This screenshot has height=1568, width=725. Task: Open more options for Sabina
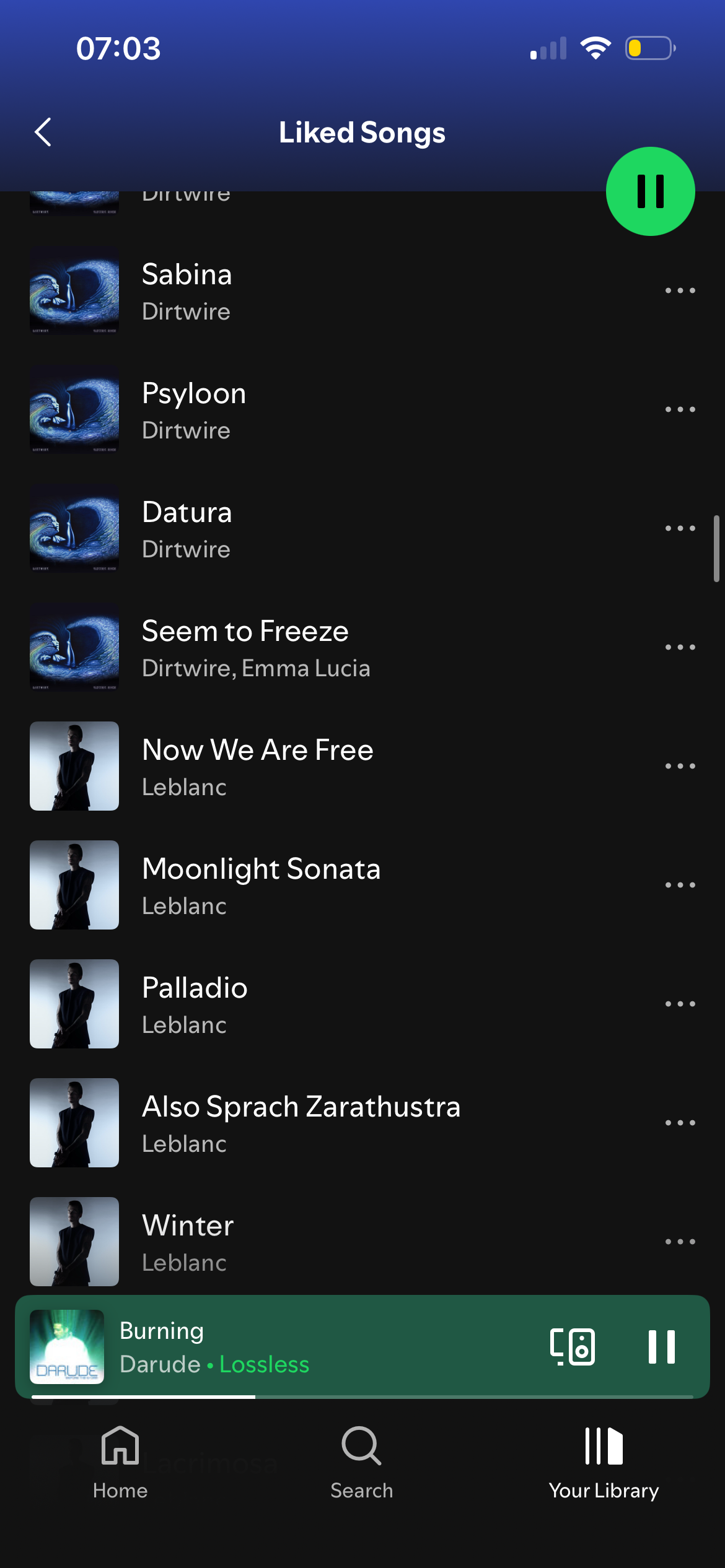coord(680,290)
